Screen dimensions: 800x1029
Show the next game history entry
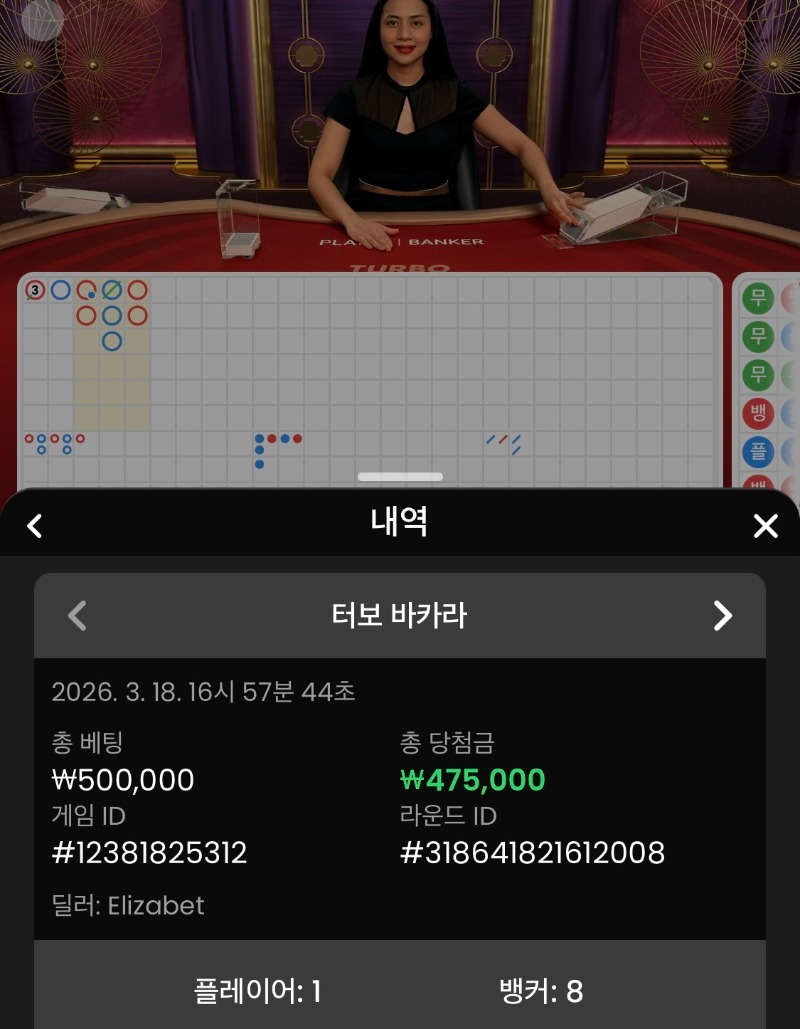(722, 615)
